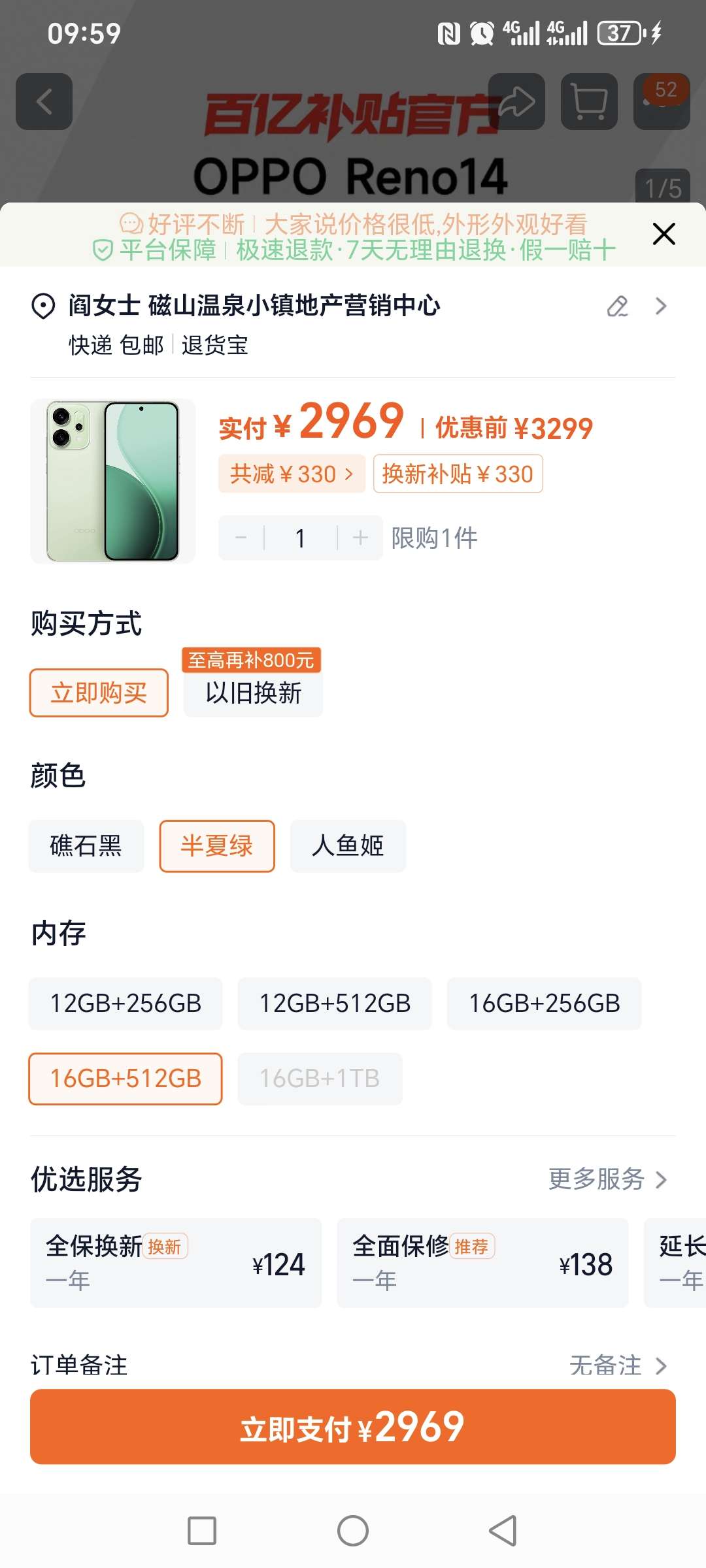Viewport: 706px width, 1568px height.
Task: Add 全面保修 one-year service ¥138
Action: [x=482, y=1263]
